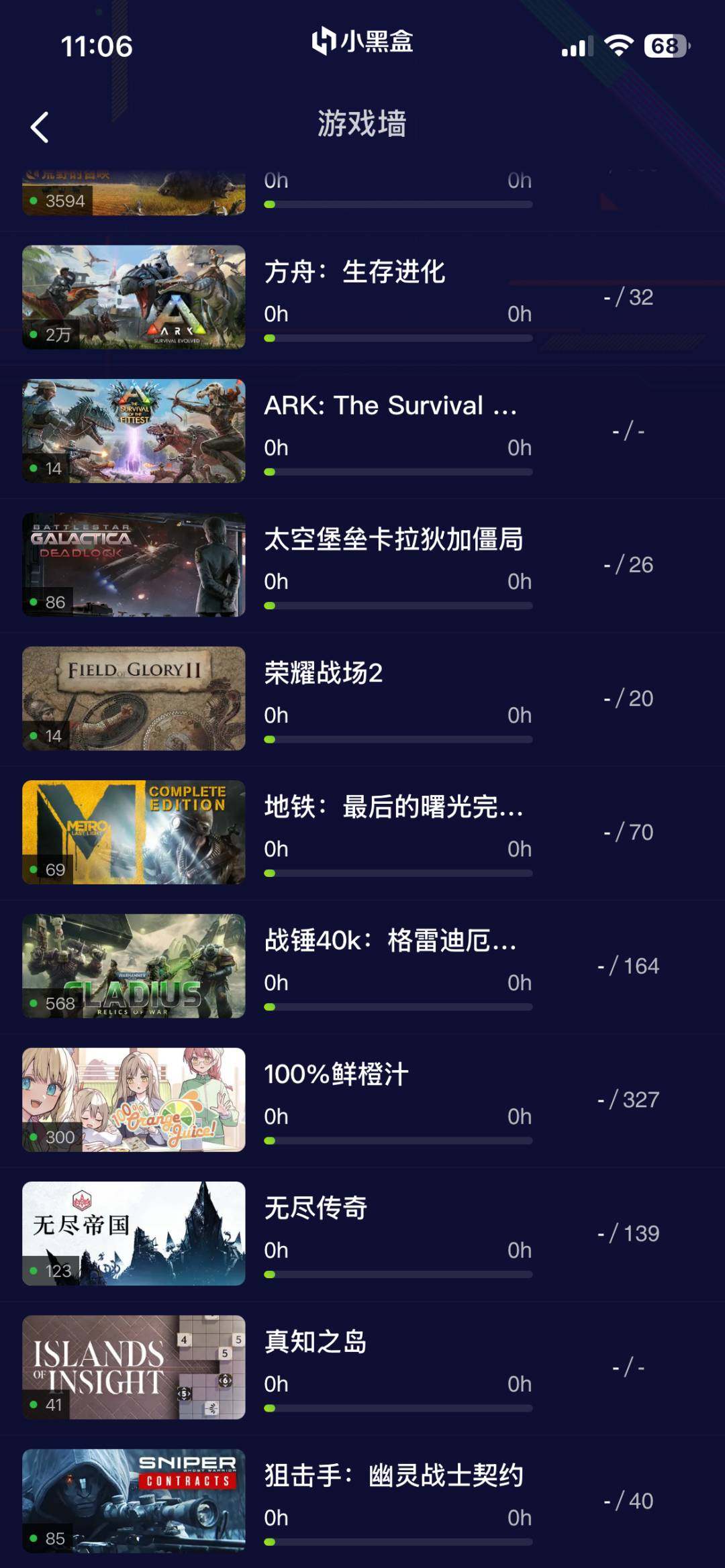Tap the 太空堡垒卡拉狄加僵局 thumbnail
Image resolution: width=725 pixels, height=1568 pixels.
(132, 564)
